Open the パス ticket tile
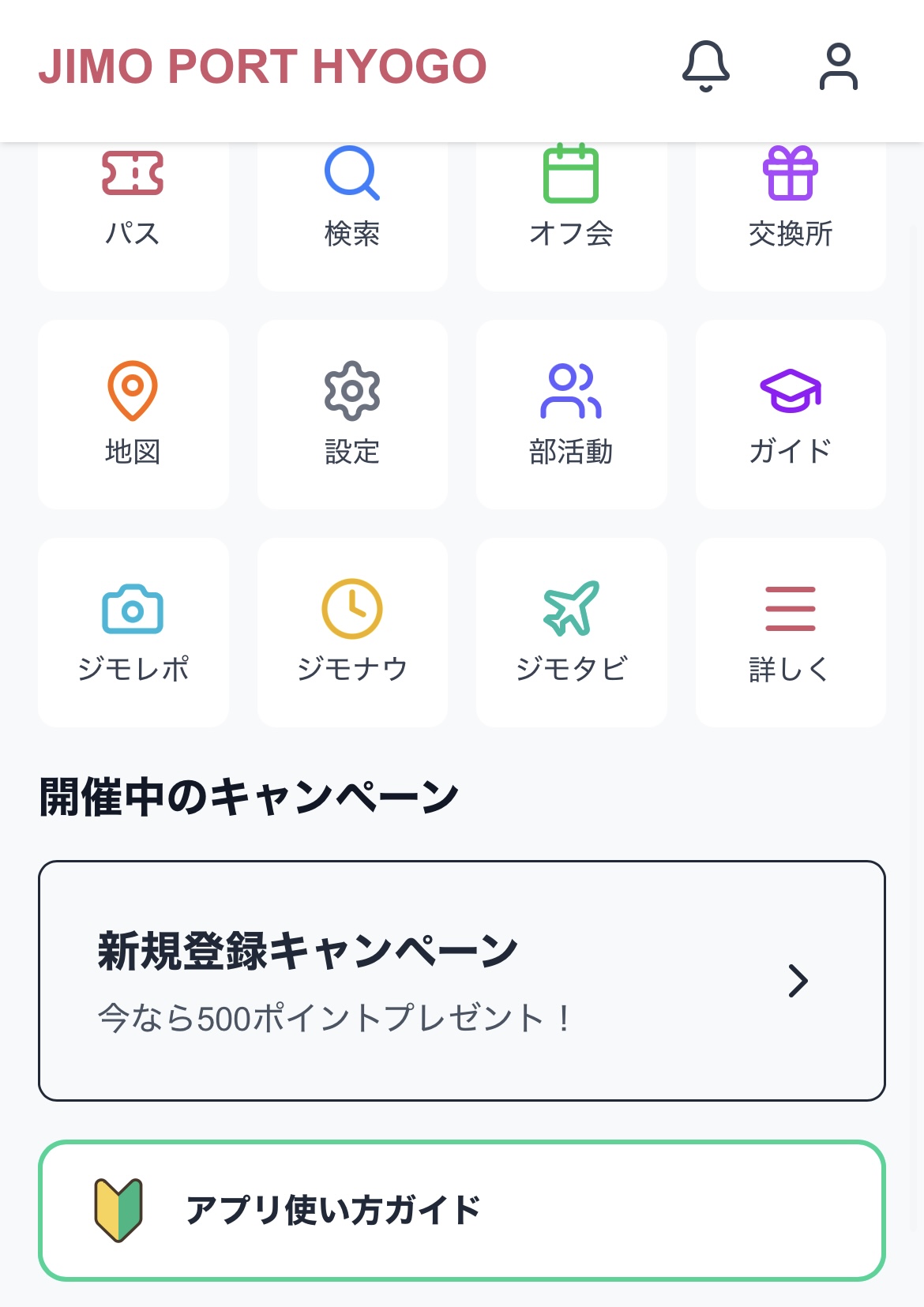924x1307 pixels. [x=133, y=207]
